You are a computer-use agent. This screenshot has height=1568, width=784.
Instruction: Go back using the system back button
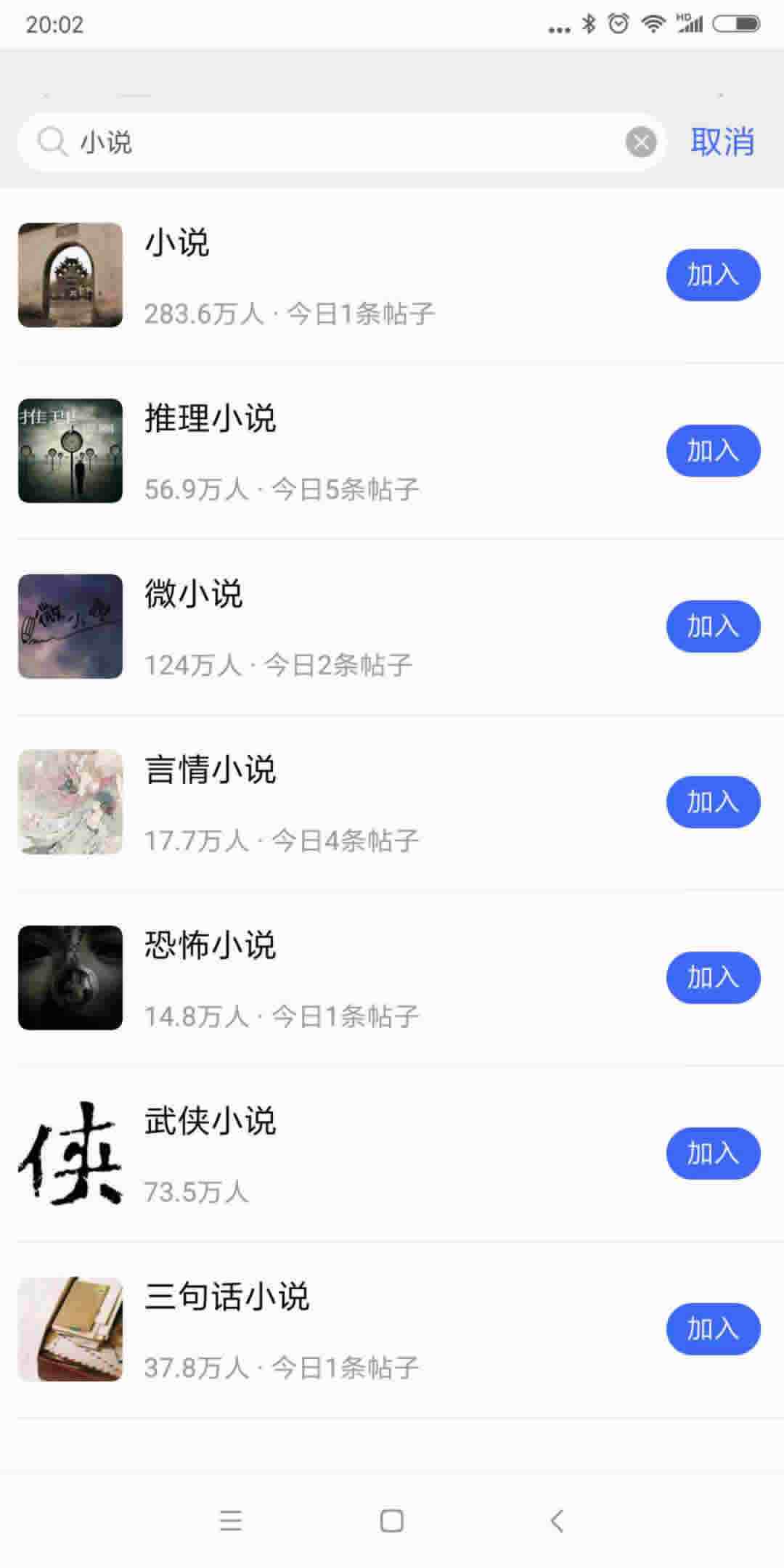click(557, 1520)
